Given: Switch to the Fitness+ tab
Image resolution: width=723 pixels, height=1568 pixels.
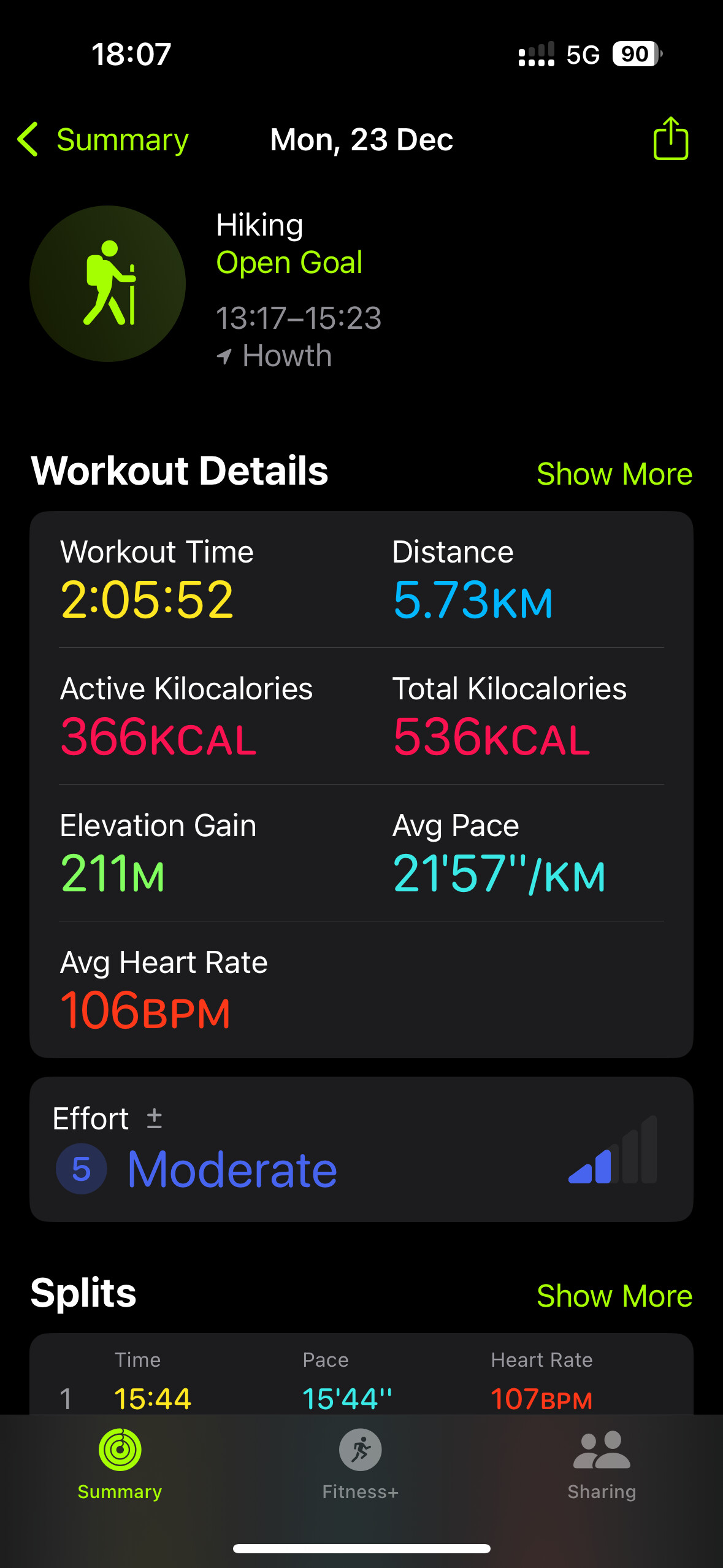Looking at the screenshot, I should [361, 1464].
